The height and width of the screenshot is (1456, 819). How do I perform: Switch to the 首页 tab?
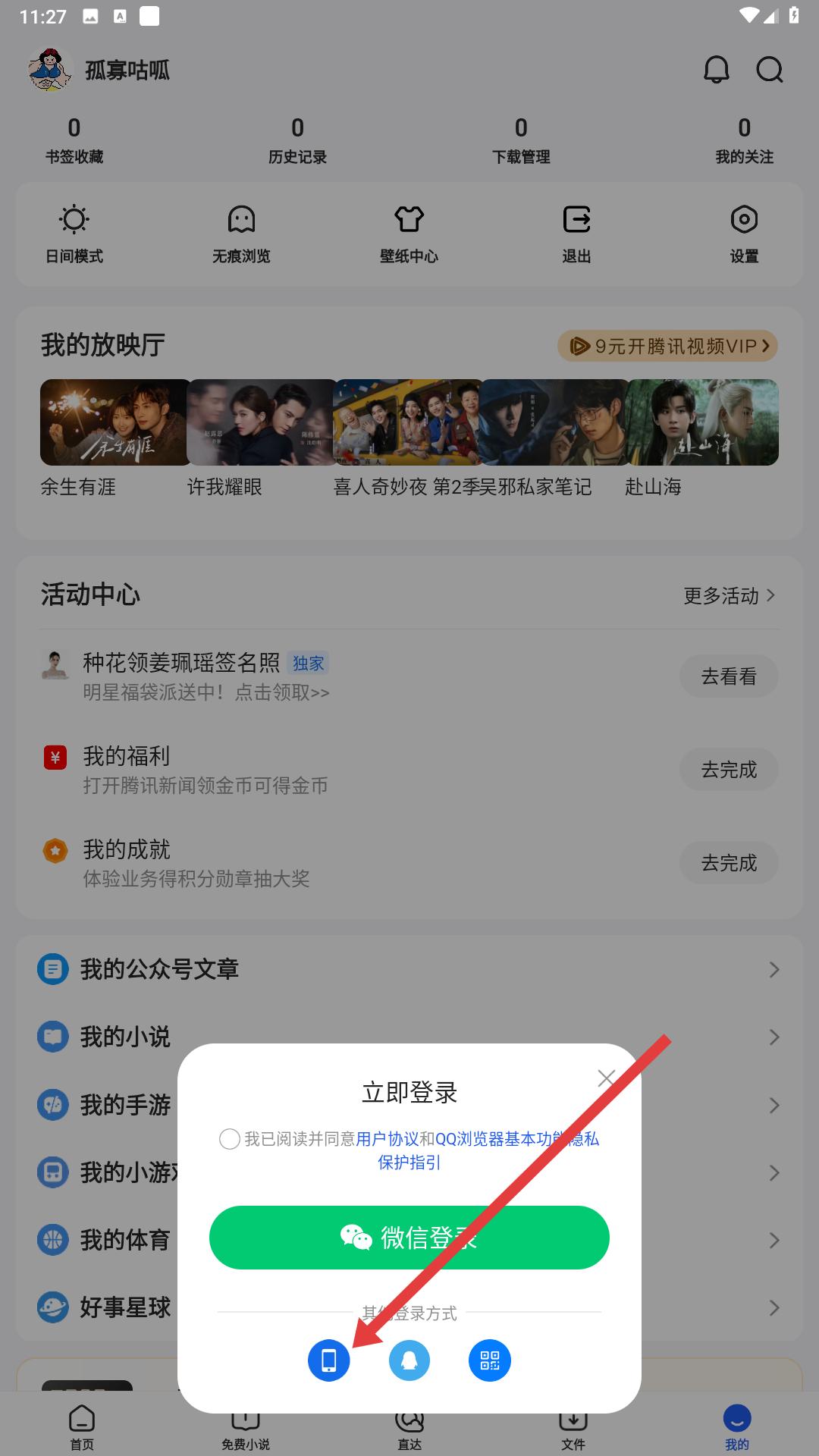(x=82, y=1427)
